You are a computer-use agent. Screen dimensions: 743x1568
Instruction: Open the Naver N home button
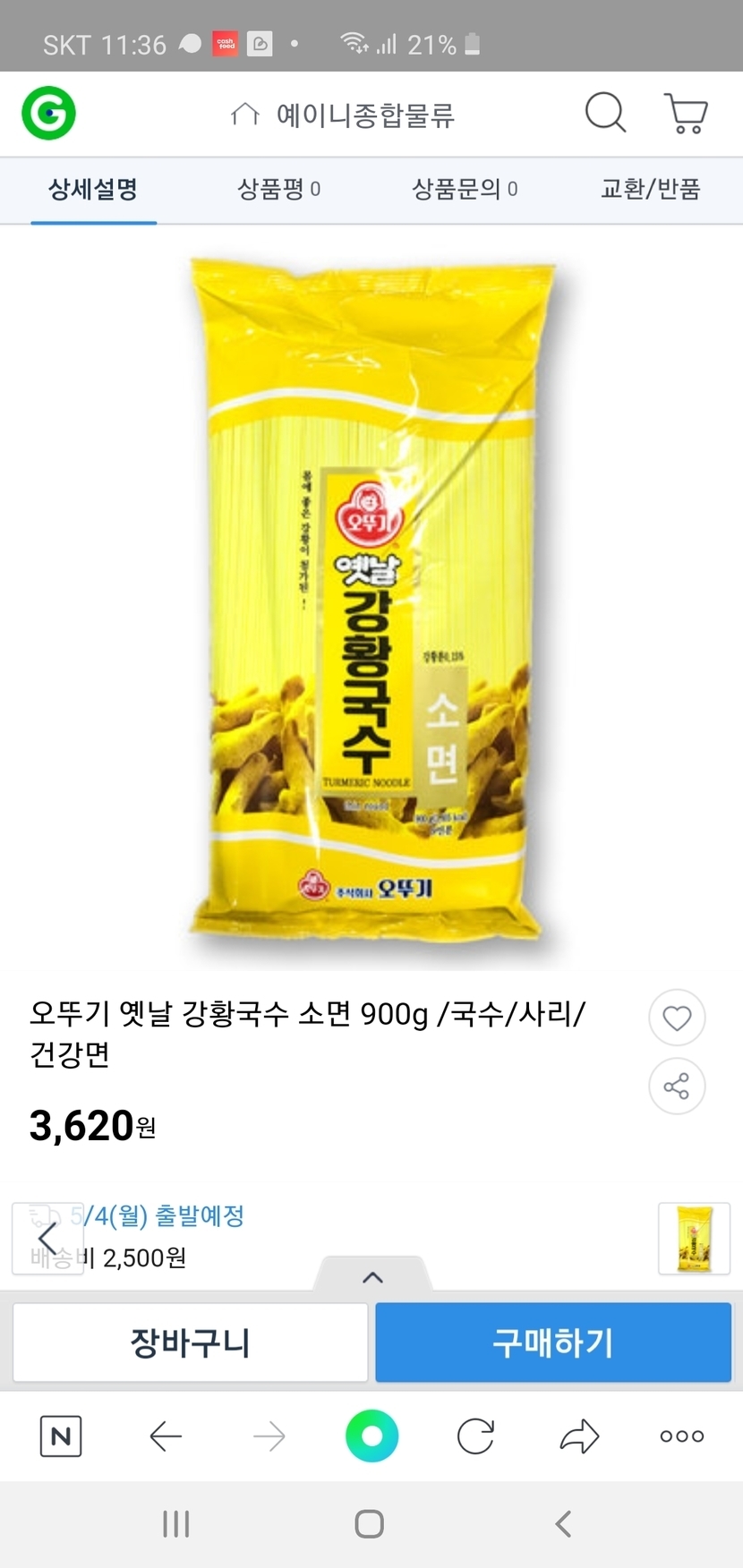[61, 1436]
